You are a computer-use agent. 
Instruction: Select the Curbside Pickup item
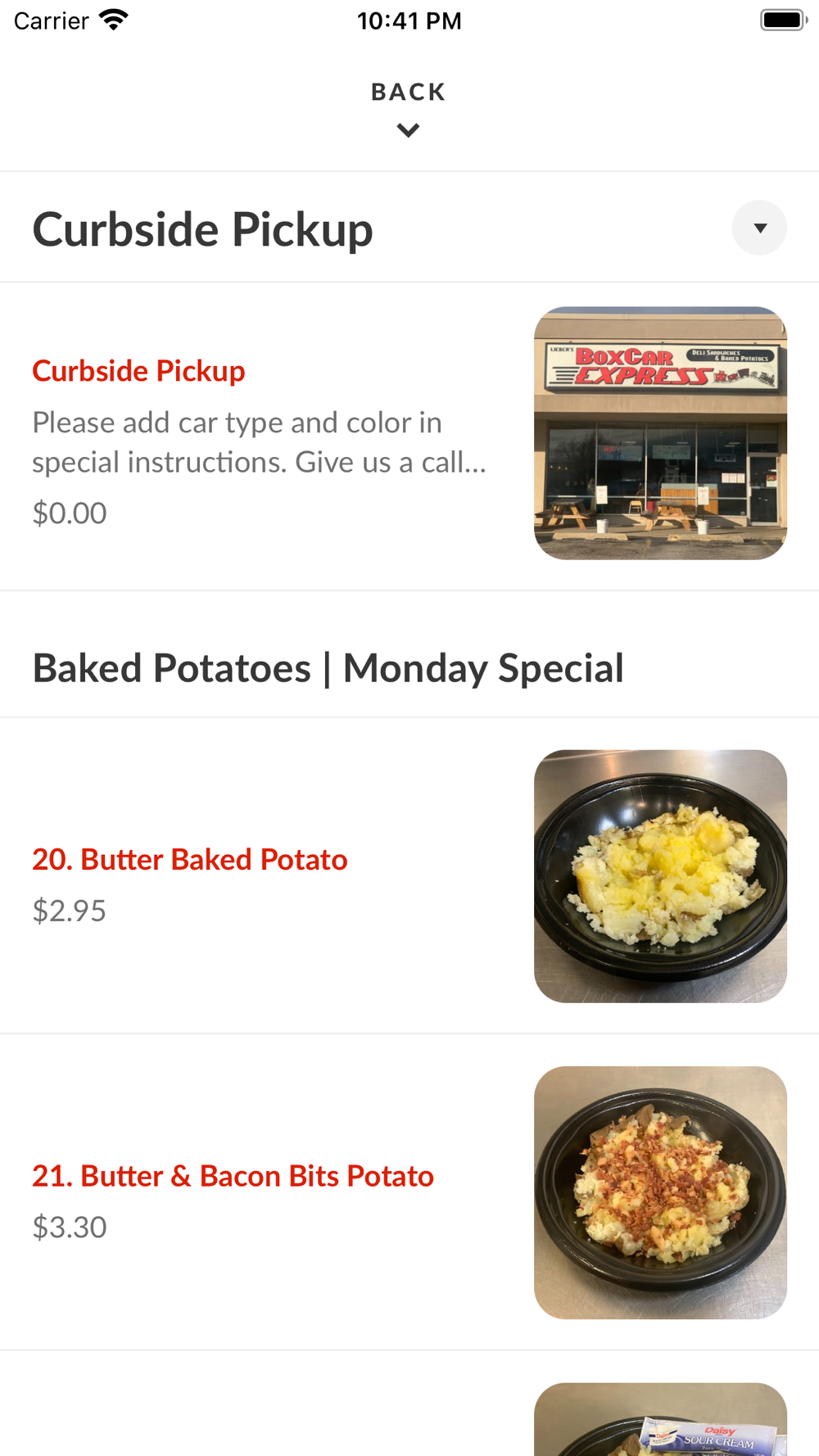(409, 436)
